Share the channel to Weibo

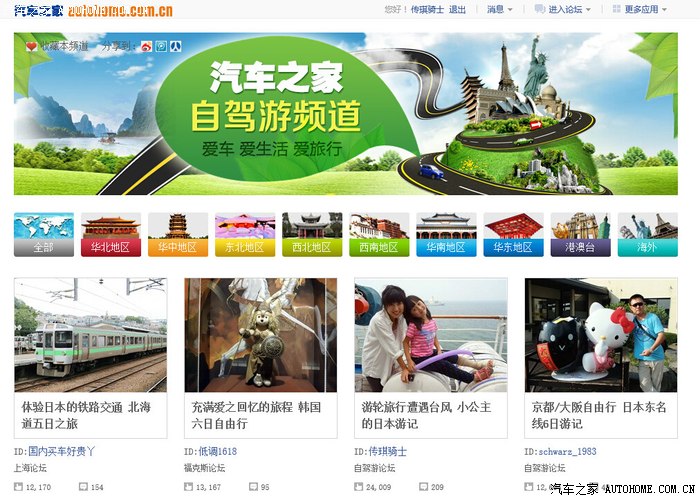145,46
